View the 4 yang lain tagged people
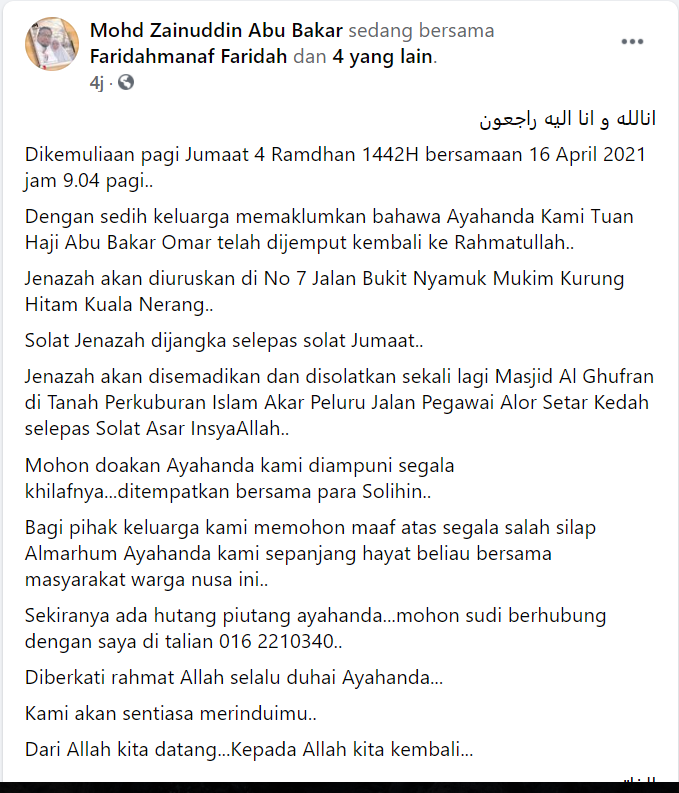The height and width of the screenshot is (793, 679). [382, 57]
